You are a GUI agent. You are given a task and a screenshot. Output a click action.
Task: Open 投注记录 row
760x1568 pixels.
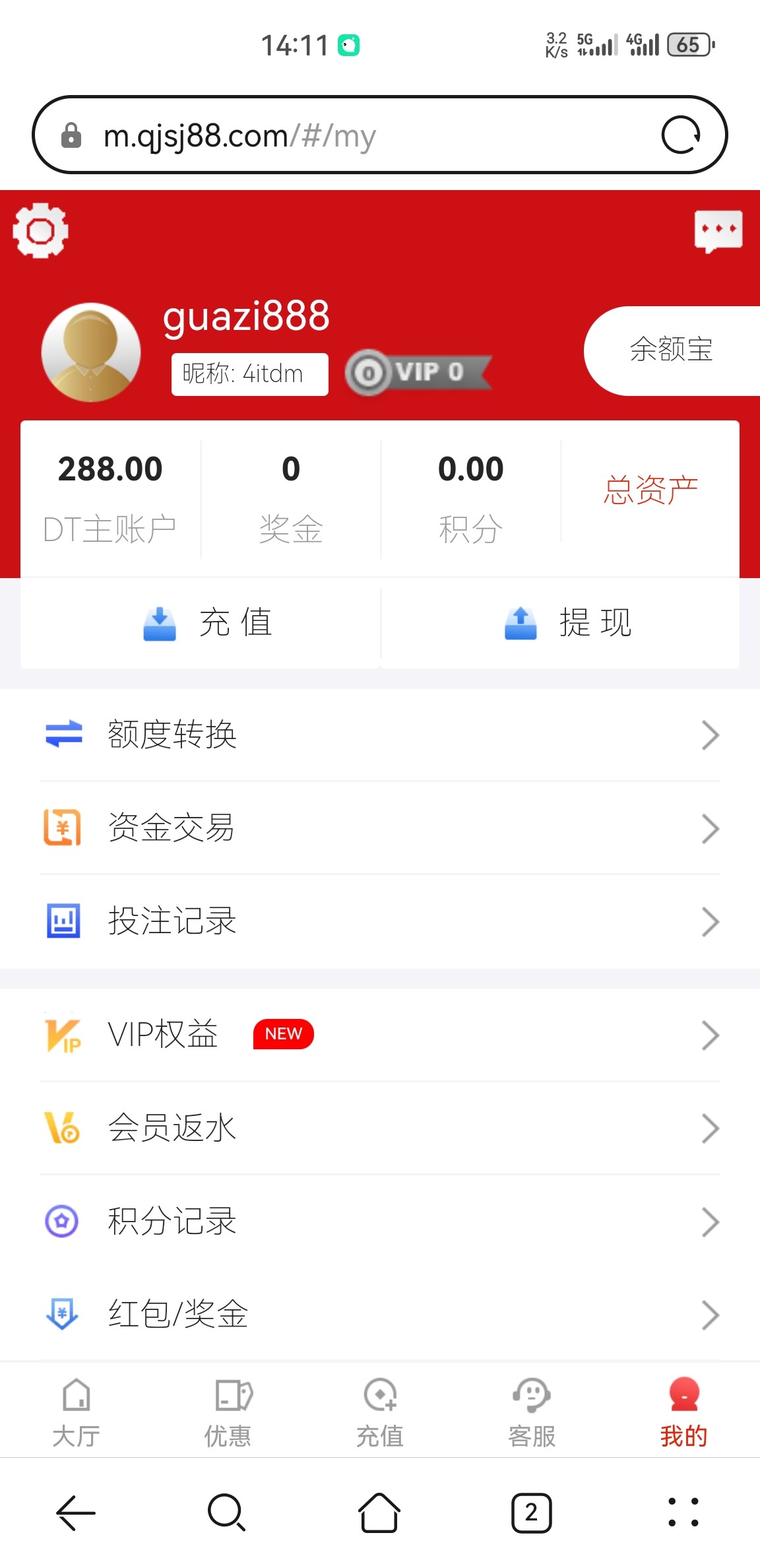coord(380,921)
